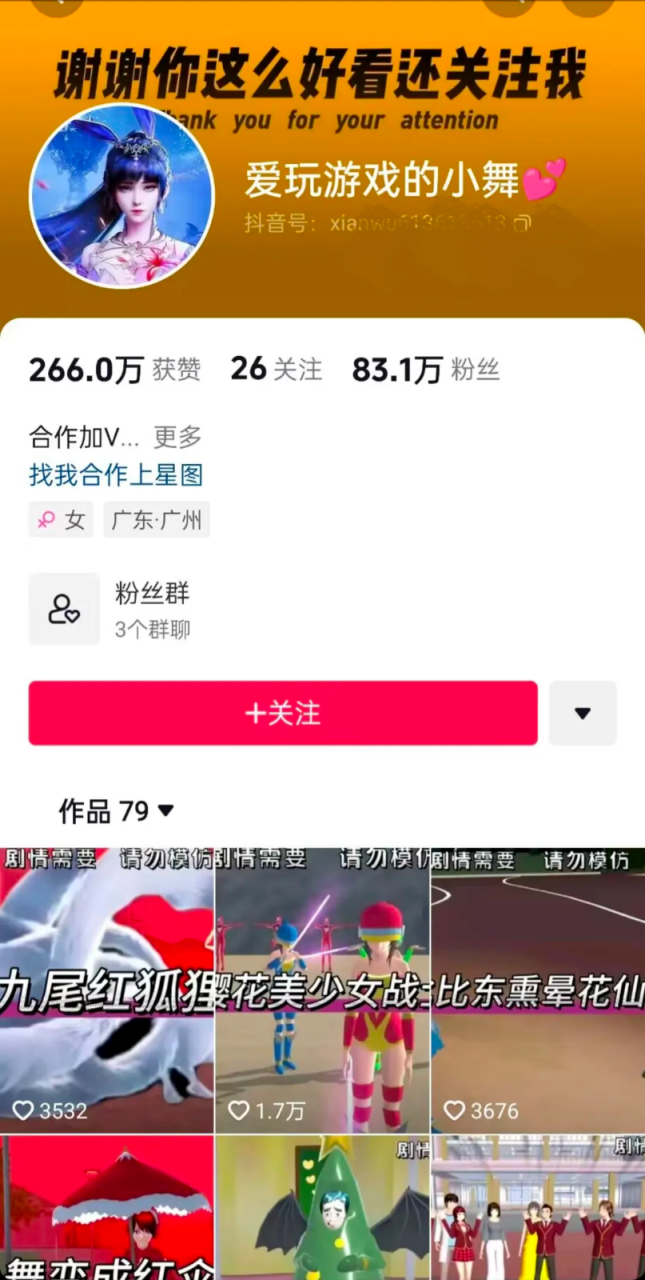Copy the 抖音号 with the copy icon
Viewport: 645px width, 1280px height.
(522, 223)
